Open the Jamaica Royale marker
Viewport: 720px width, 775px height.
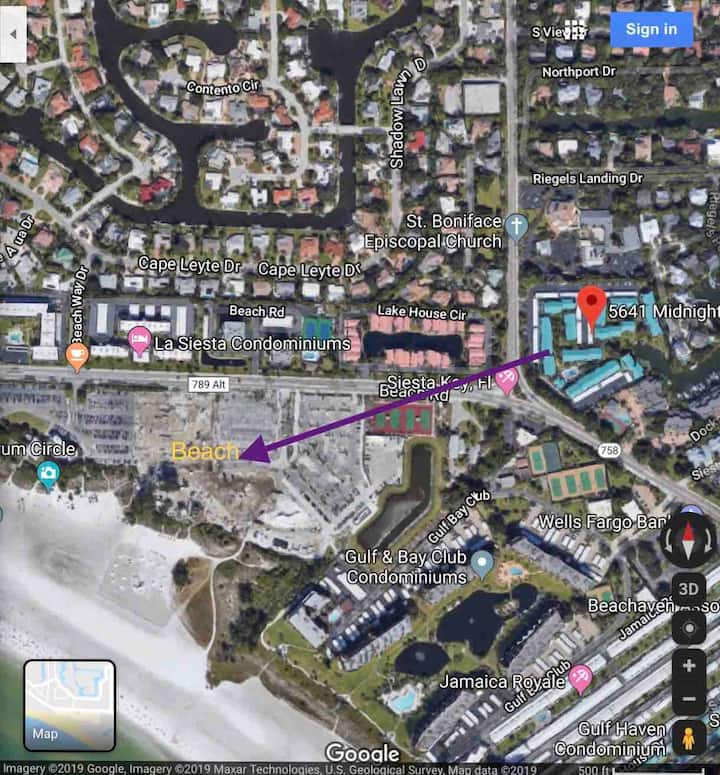click(581, 680)
